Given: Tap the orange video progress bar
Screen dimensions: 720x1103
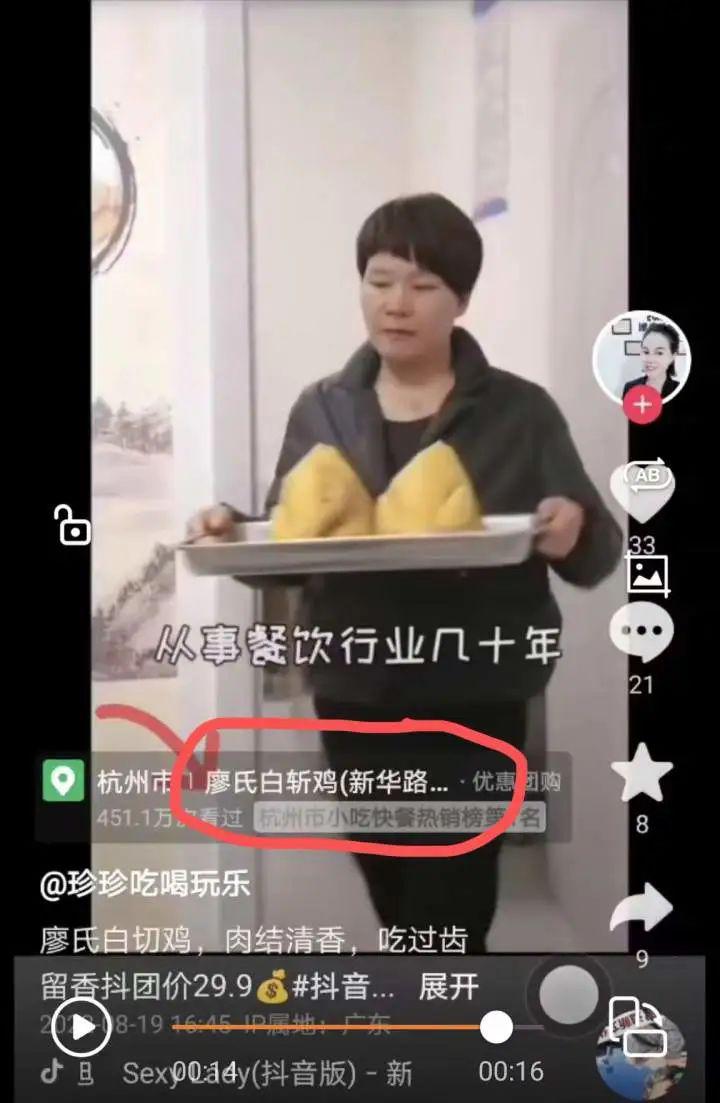Looking at the screenshot, I should (330, 1027).
